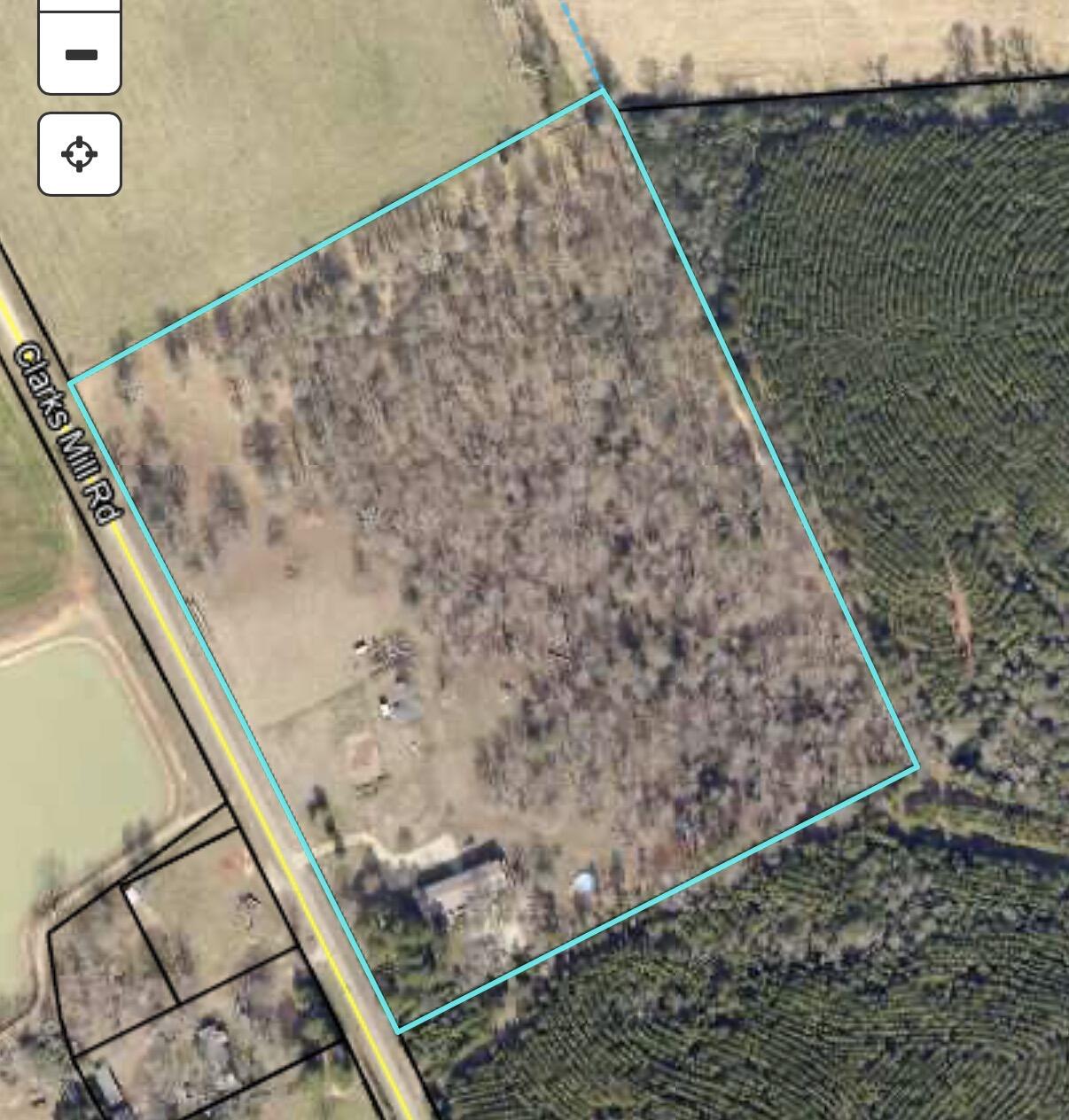The width and height of the screenshot is (1069, 1120).
Task: Zoom out the map with minus button
Action: 80,55
